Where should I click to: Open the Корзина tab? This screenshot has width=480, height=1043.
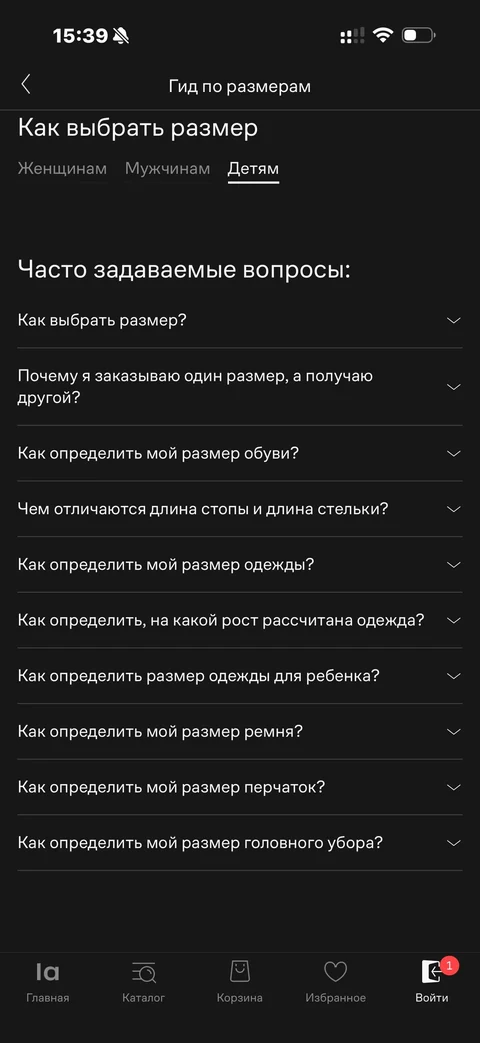coord(239,982)
